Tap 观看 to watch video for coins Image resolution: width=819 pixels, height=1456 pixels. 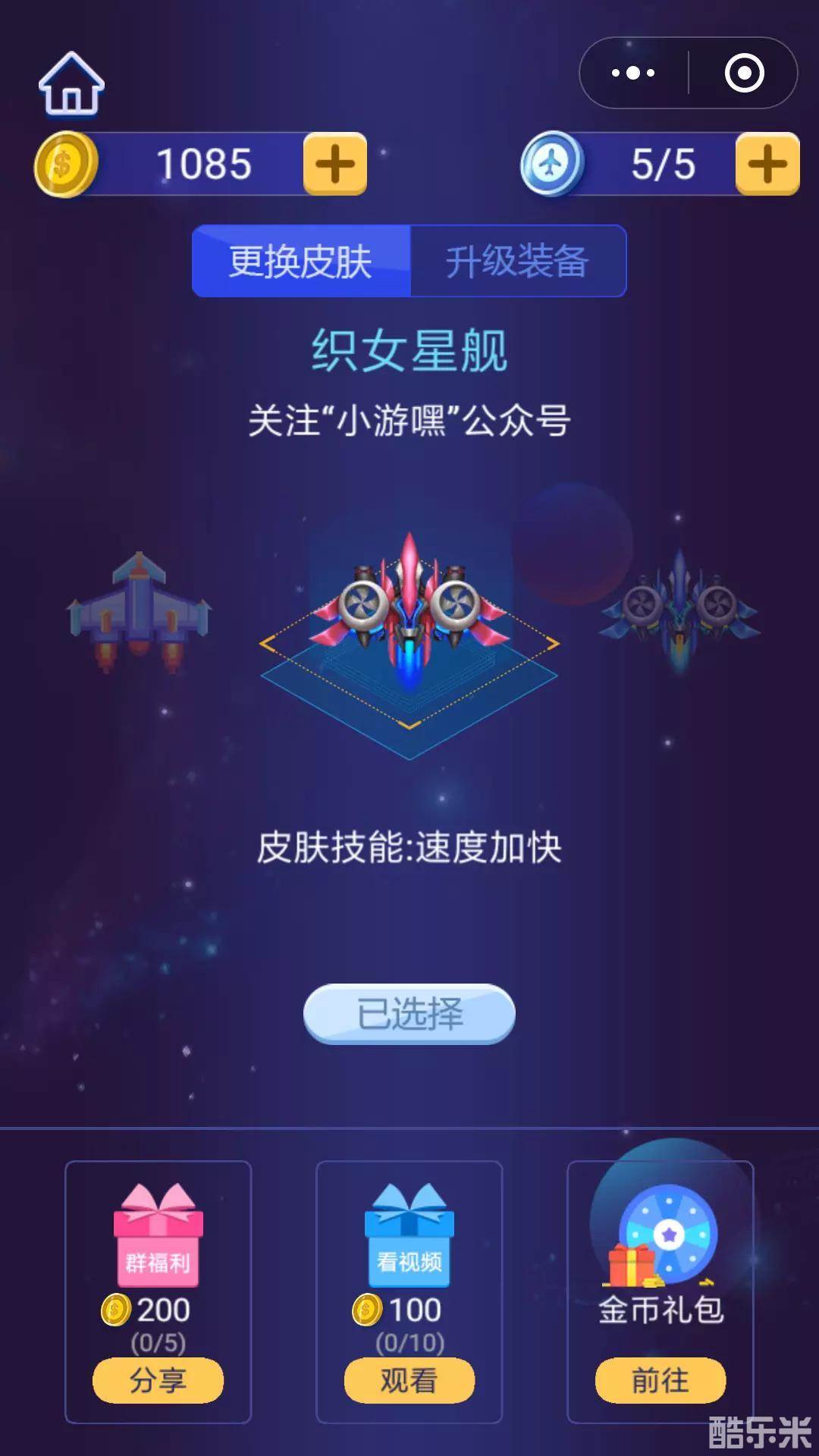409,1380
